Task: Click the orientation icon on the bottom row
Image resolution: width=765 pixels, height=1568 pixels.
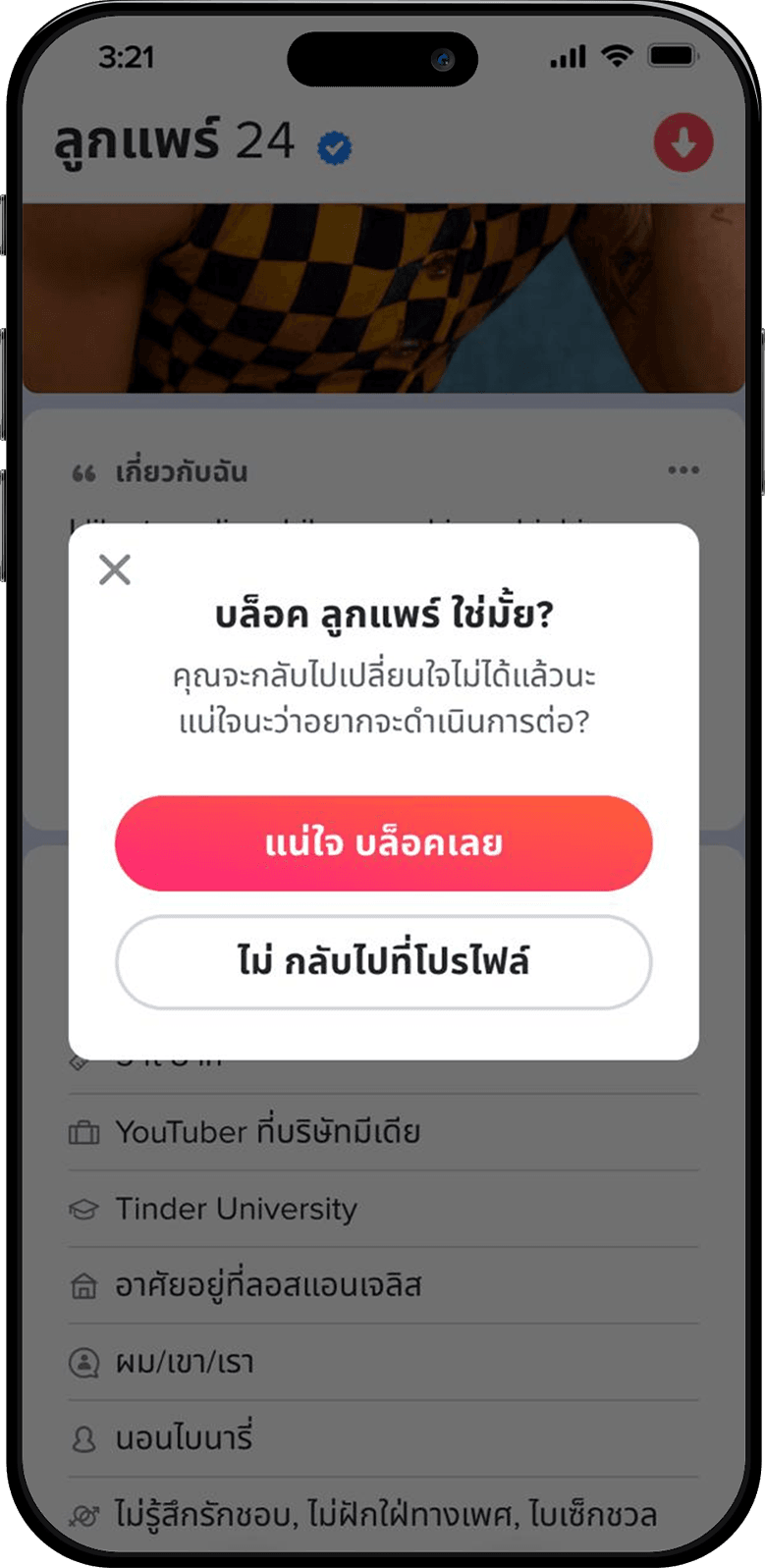Action: point(86,1516)
